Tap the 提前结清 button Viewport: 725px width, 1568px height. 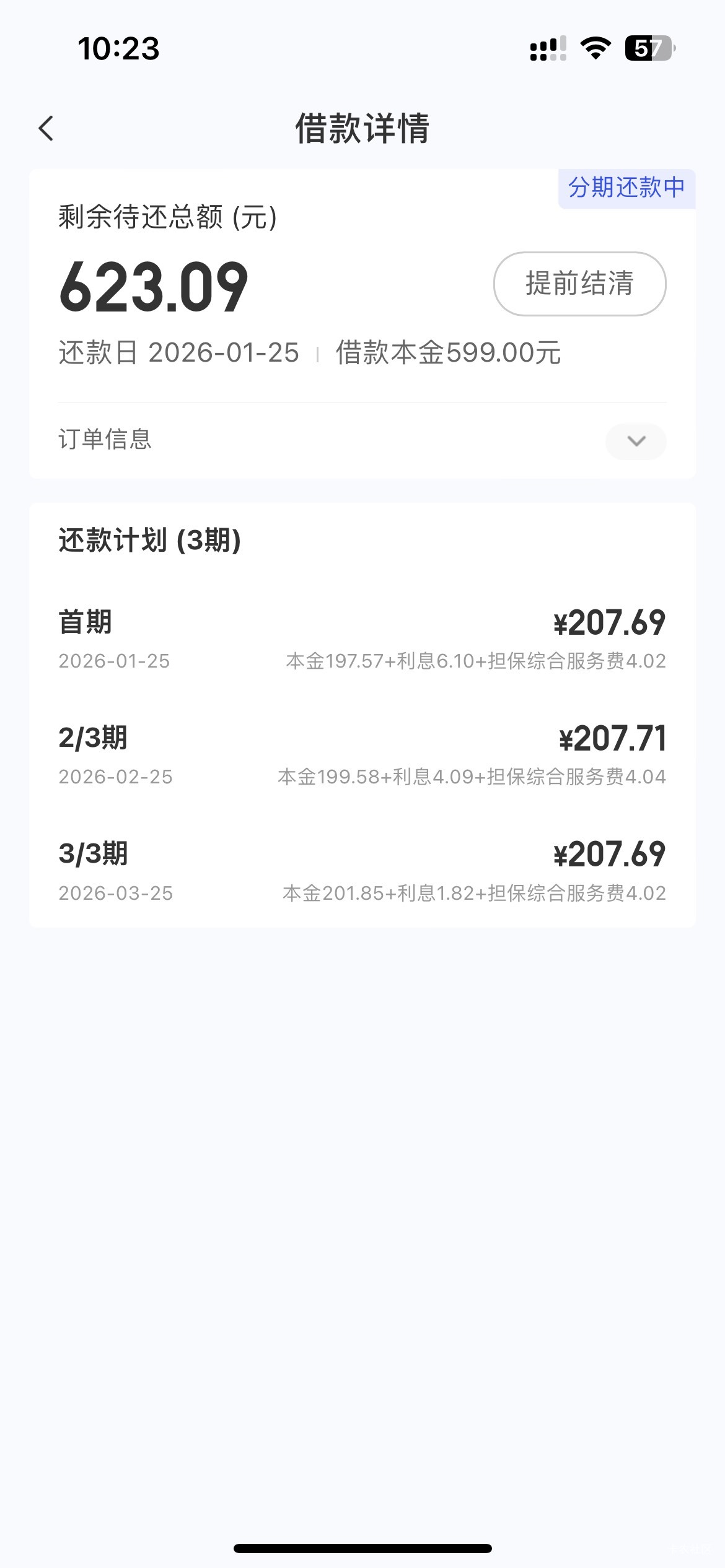[x=579, y=284]
